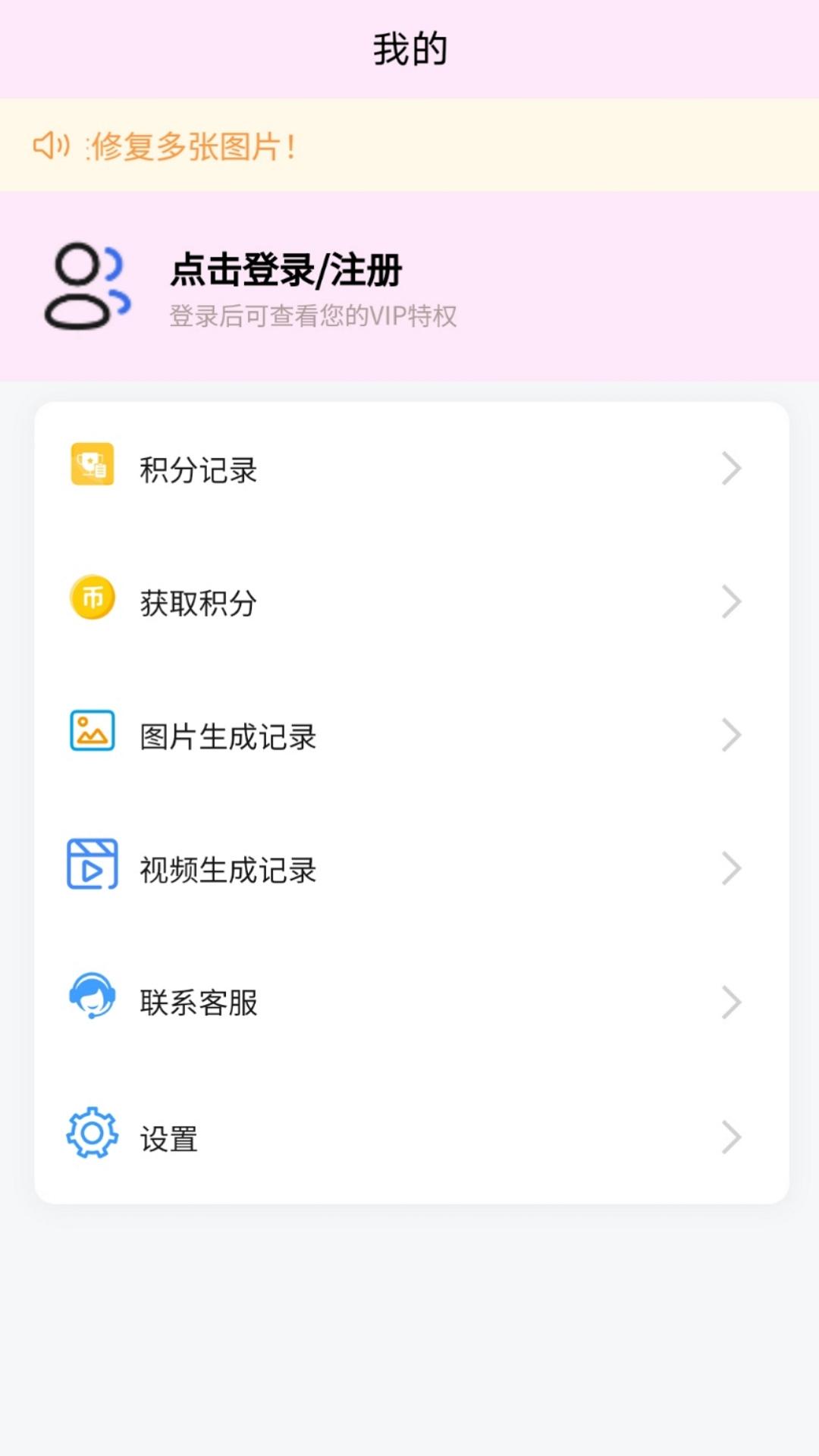Open the 视频生成记录 list row
Image resolution: width=819 pixels, height=1456 pixels.
(x=409, y=868)
